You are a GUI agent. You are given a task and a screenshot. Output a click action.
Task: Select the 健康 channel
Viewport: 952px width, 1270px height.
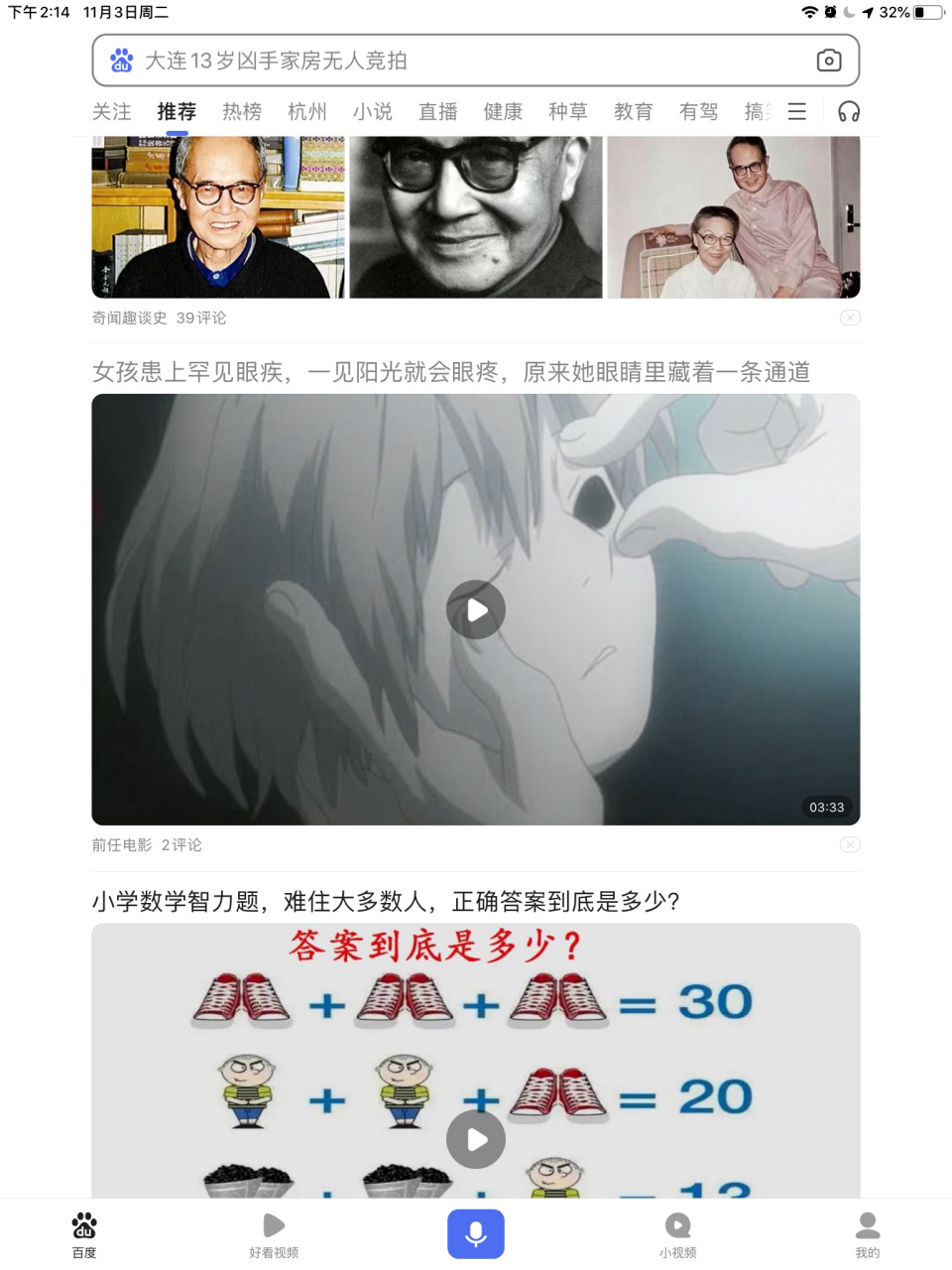pyautogui.click(x=502, y=111)
